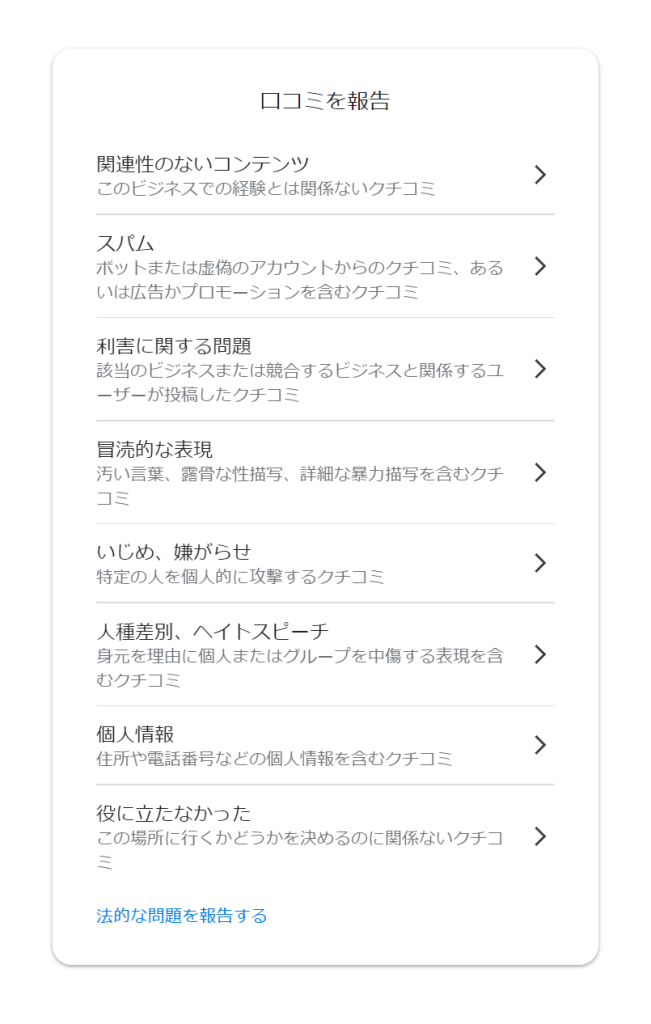
Task: Select 関連性のないコンテンツ as report reason
Action: 324,175
